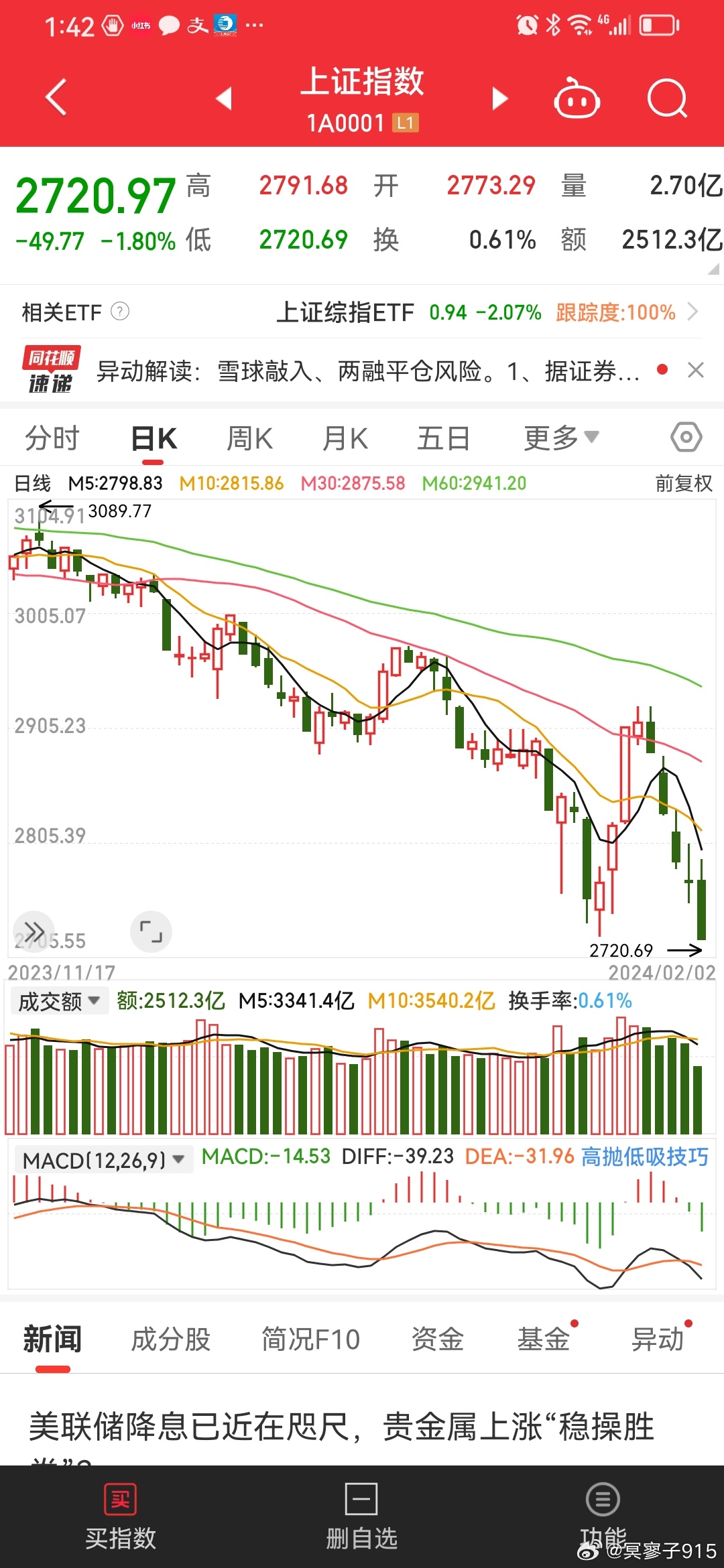This screenshot has height=1568, width=724.
Task: Expand the chart to fullscreen
Action: [151, 931]
